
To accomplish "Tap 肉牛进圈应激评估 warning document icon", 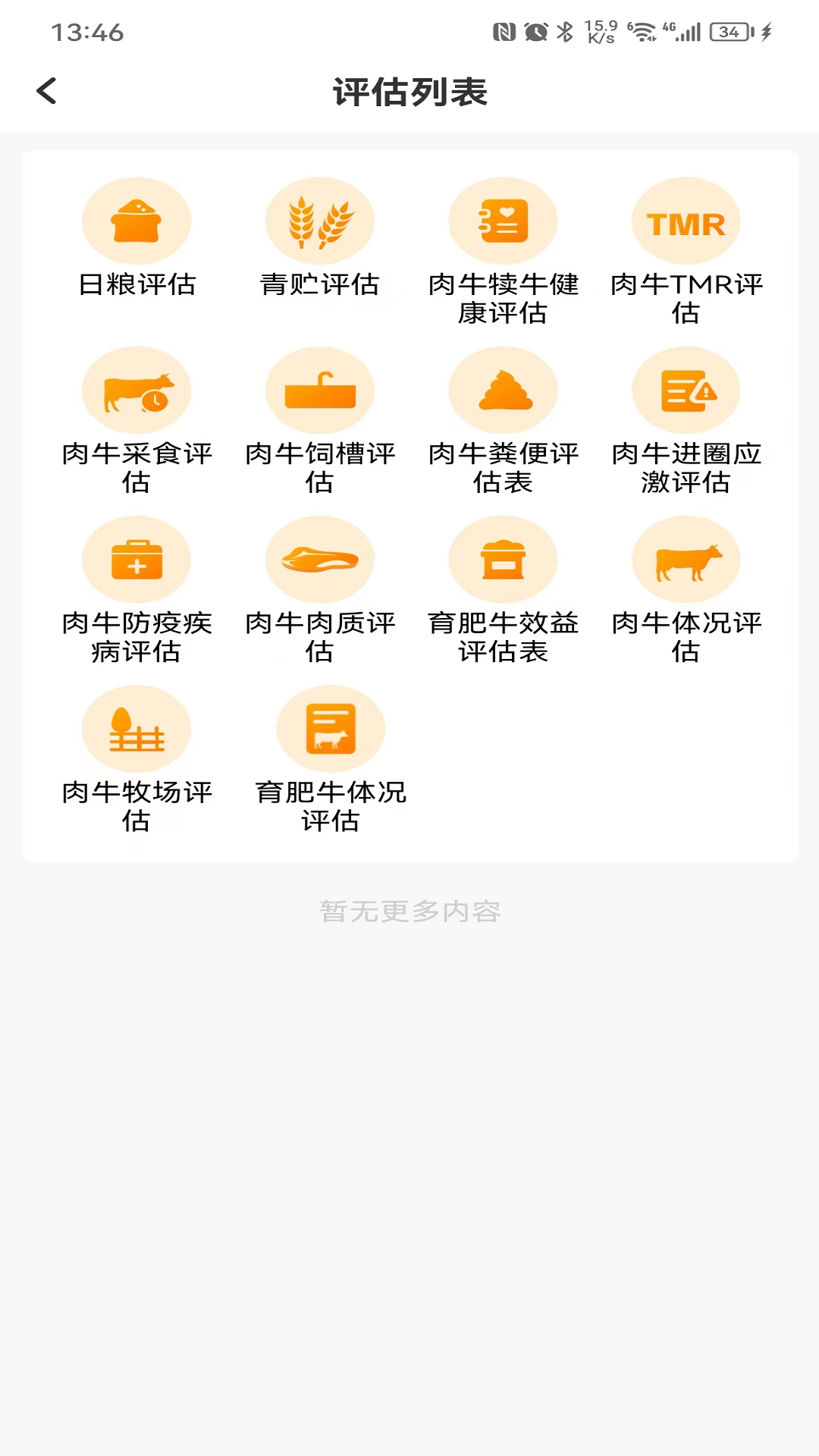I will (686, 389).
